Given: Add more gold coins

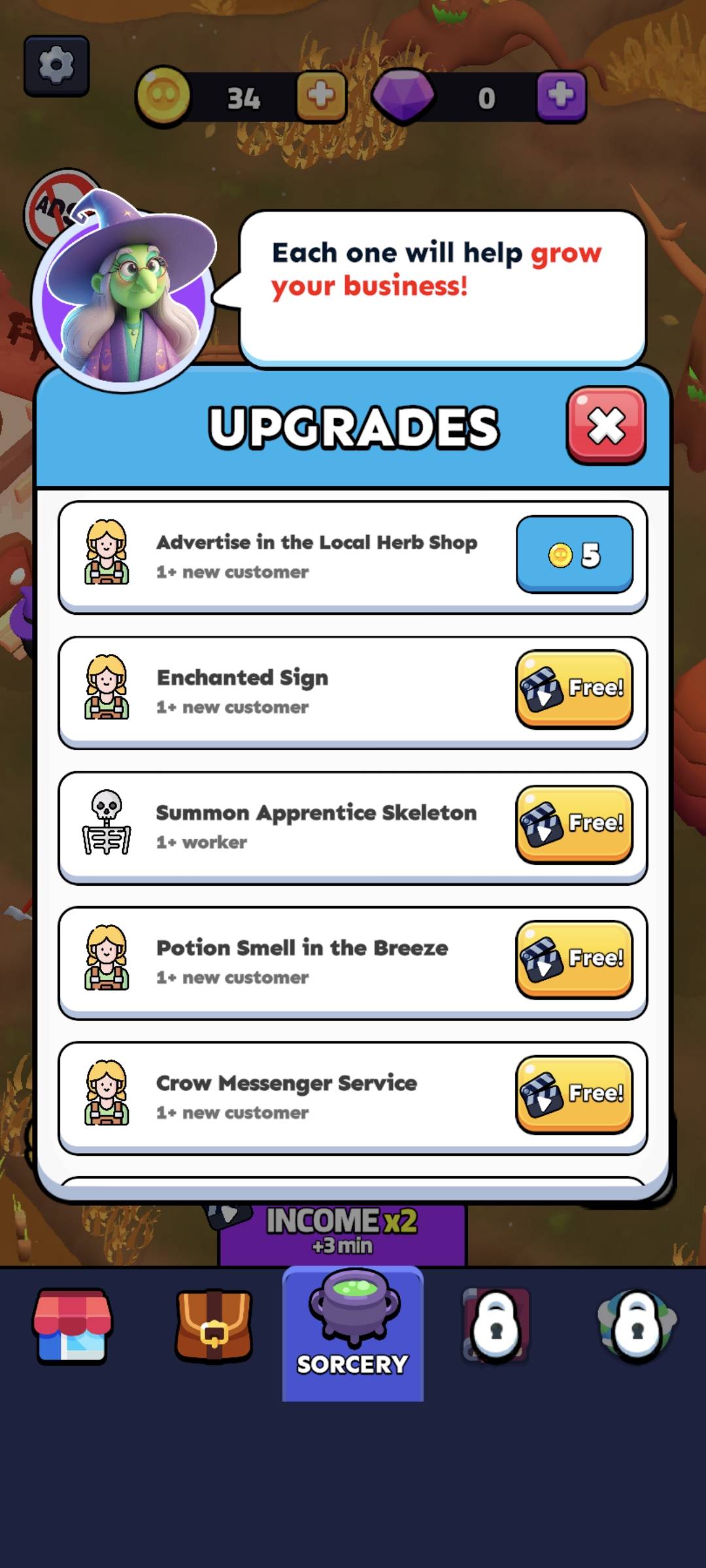Looking at the screenshot, I should pyautogui.click(x=321, y=97).
